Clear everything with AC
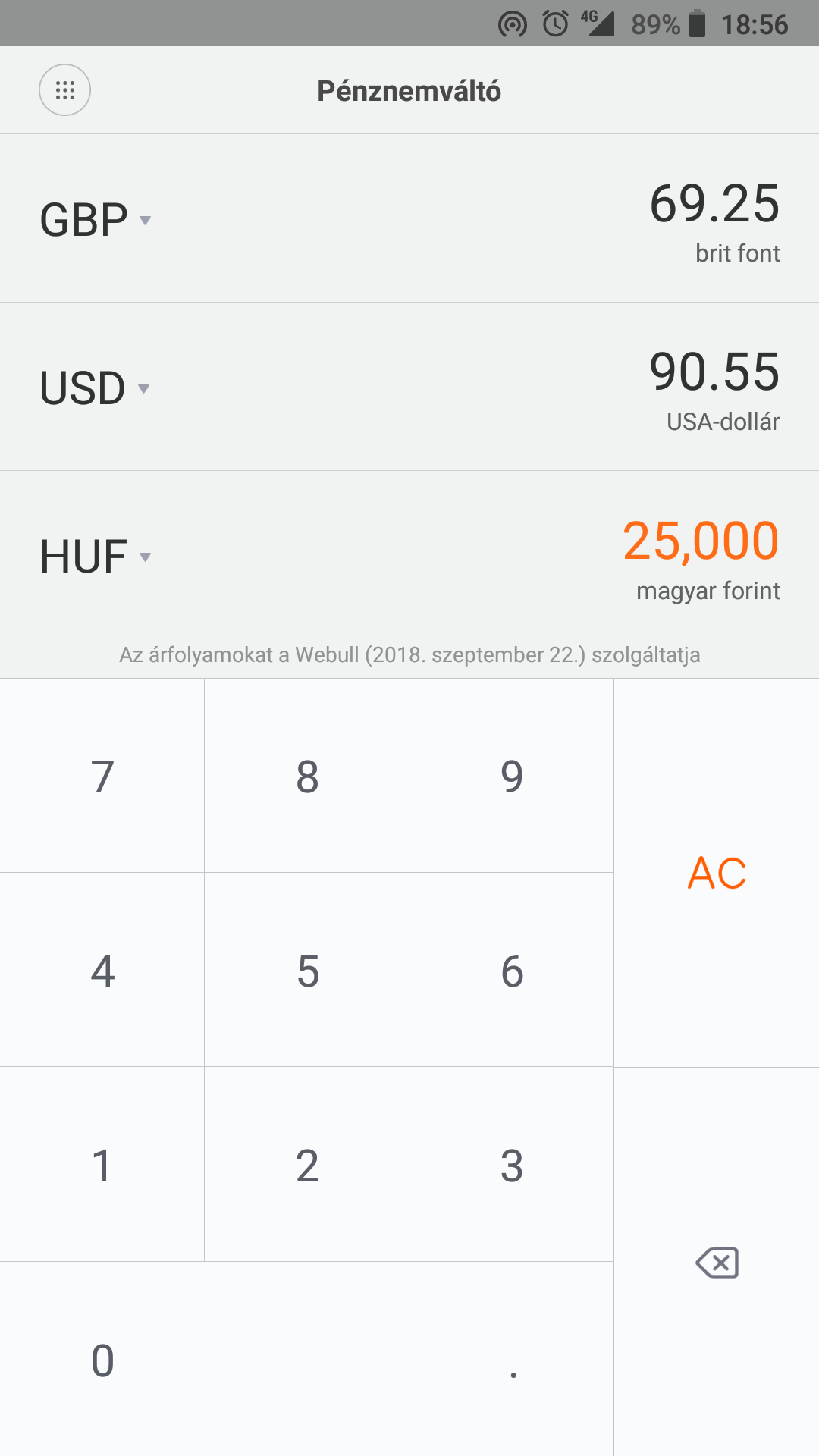 point(717,873)
